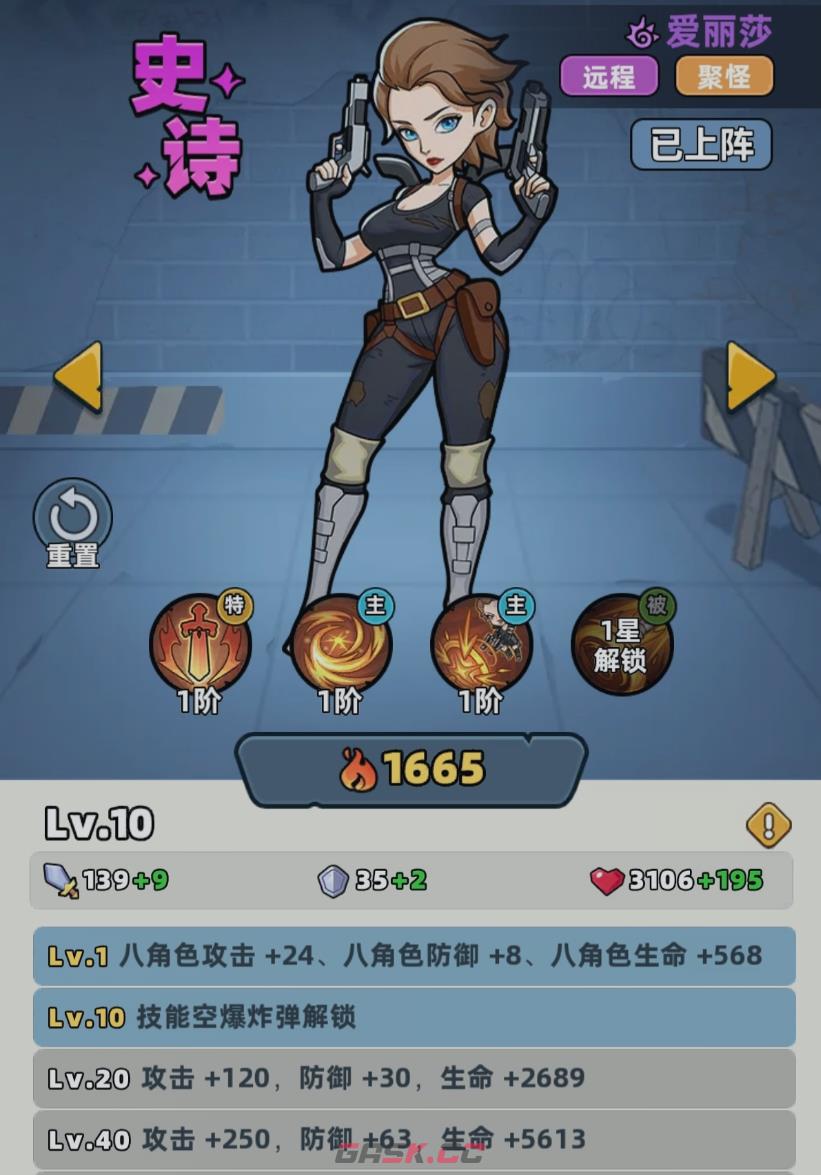Select the 远程 ranged tag
Image resolution: width=821 pixels, height=1175 pixels.
click(608, 78)
